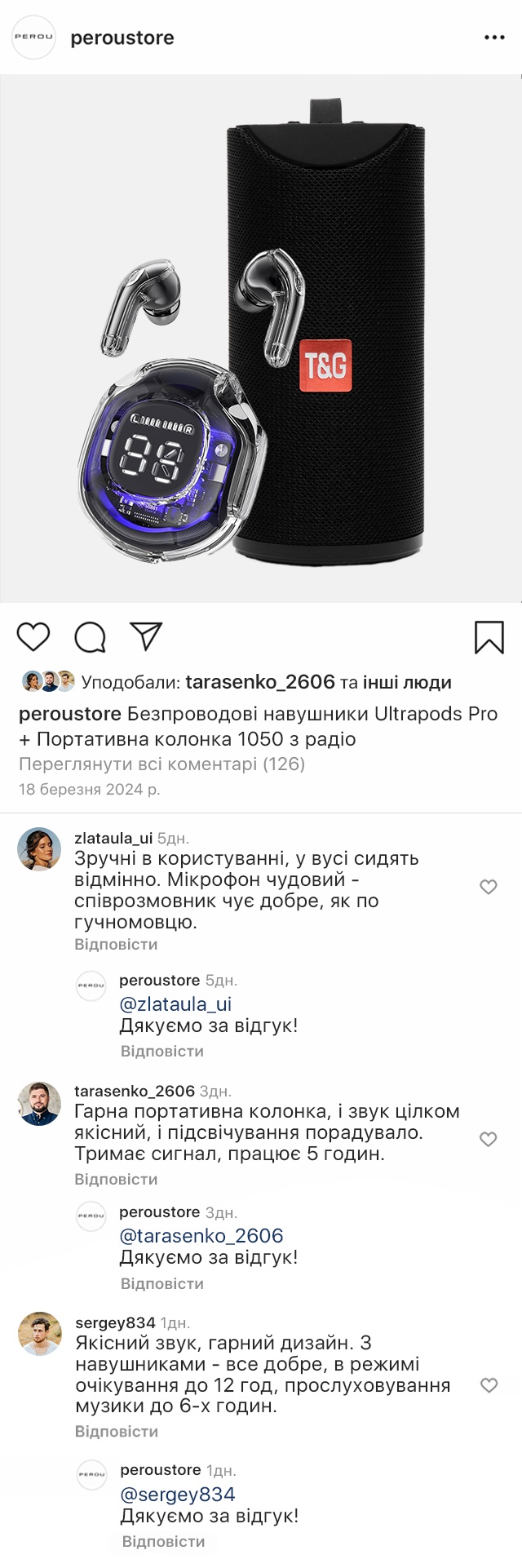Image resolution: width=522 pixels, height=1568 pixels.
Task: Open zlataula_ui's profile avatar
Action: pyautogui.click(x=39, y=849)
